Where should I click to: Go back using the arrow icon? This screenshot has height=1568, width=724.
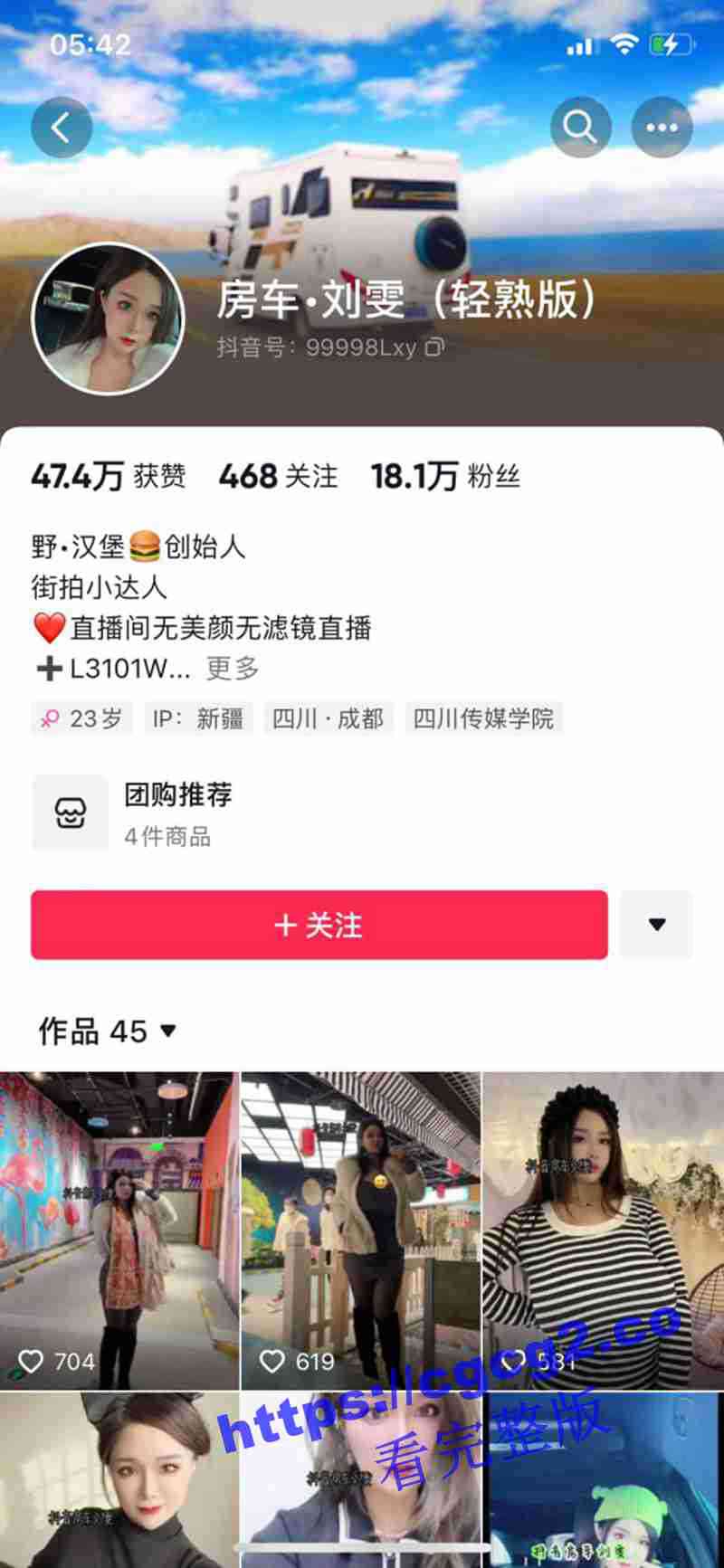(62, 128)
